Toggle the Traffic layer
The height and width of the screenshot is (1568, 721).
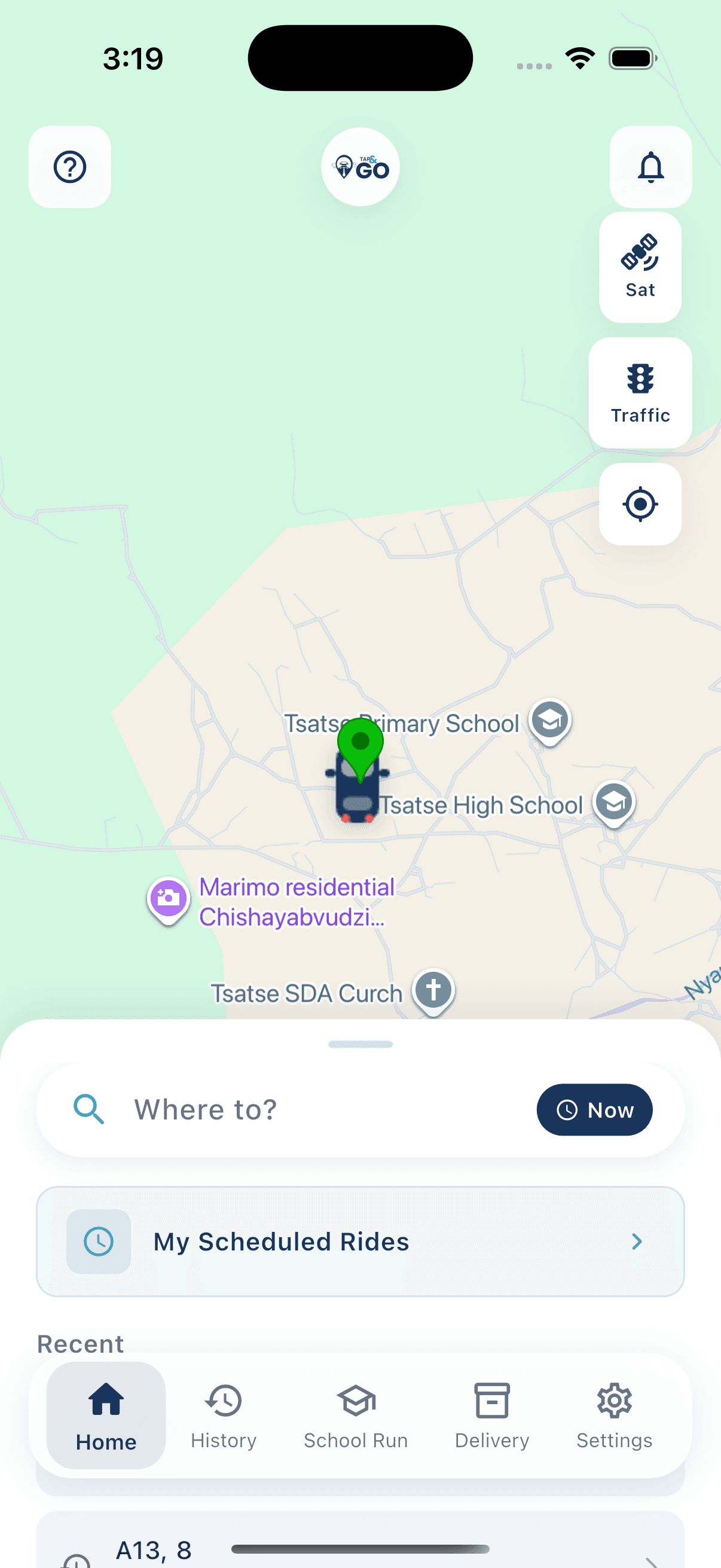(x=640, y=393)
